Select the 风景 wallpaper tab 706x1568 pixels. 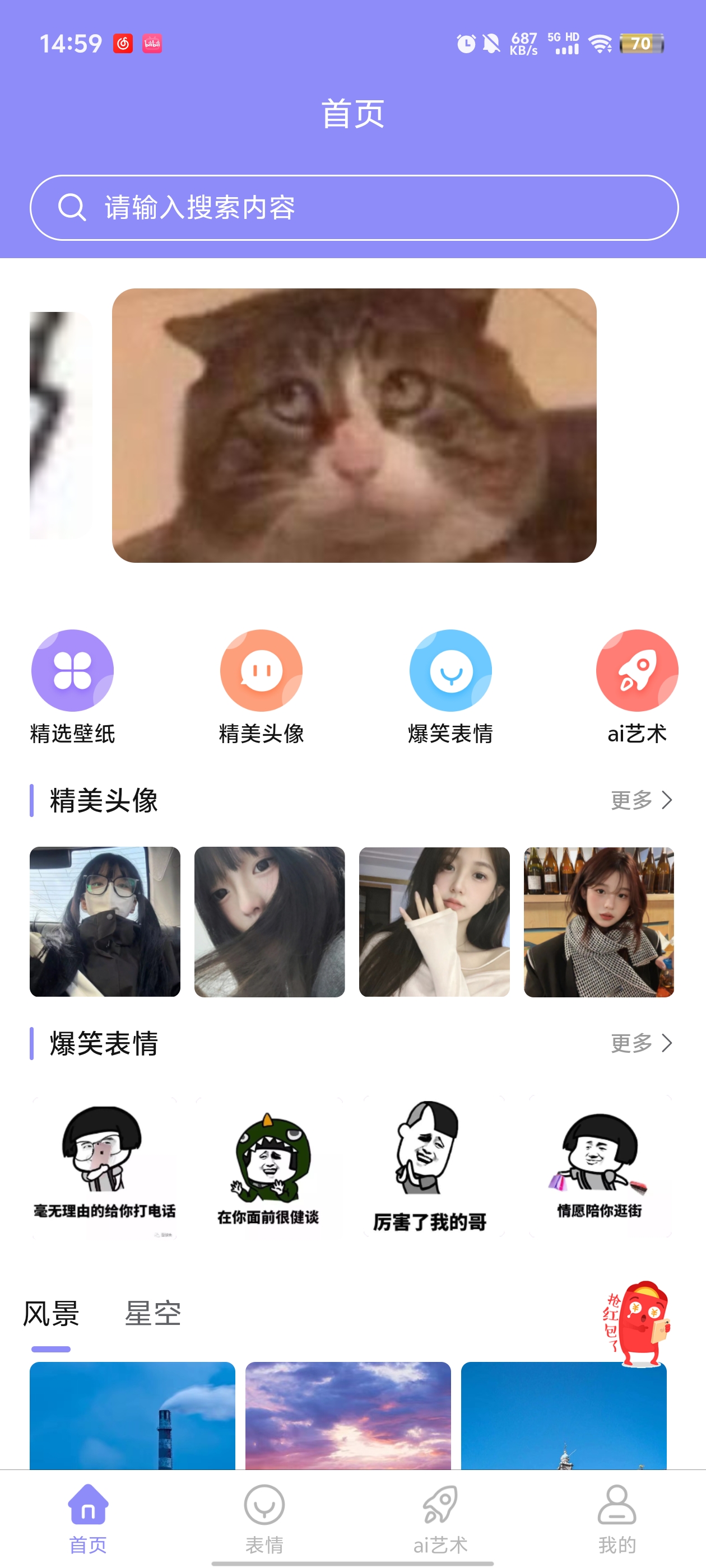[x=51, y=1314]
